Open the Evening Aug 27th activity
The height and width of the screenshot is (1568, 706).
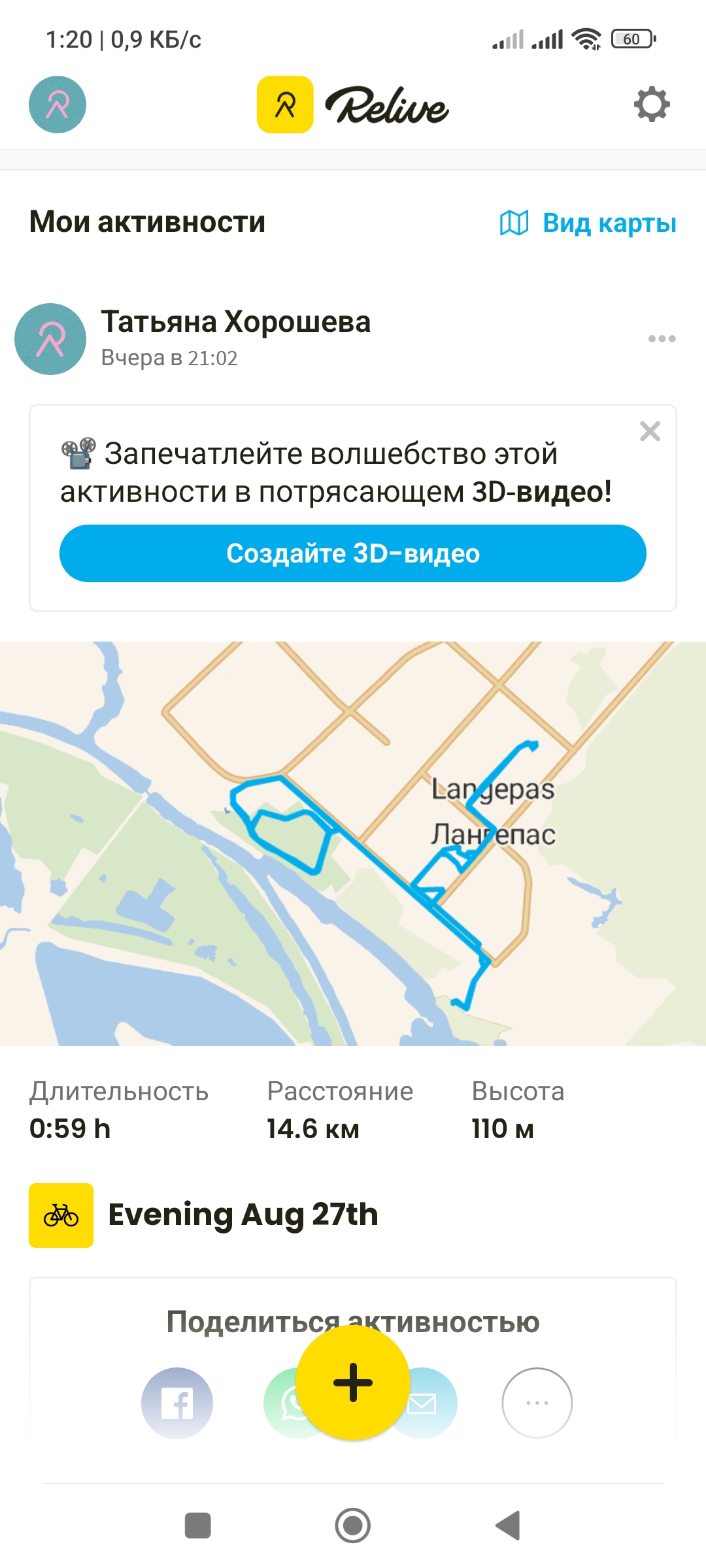point(243,1215)
